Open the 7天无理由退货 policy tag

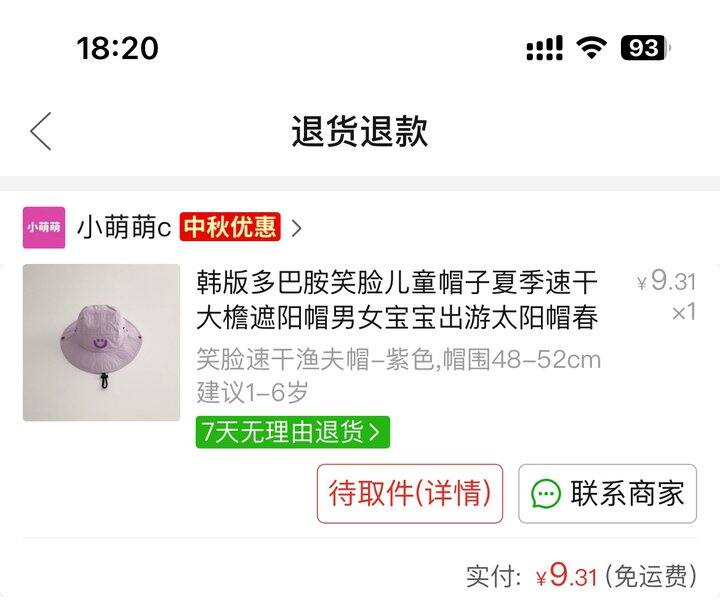pos(291,432)
